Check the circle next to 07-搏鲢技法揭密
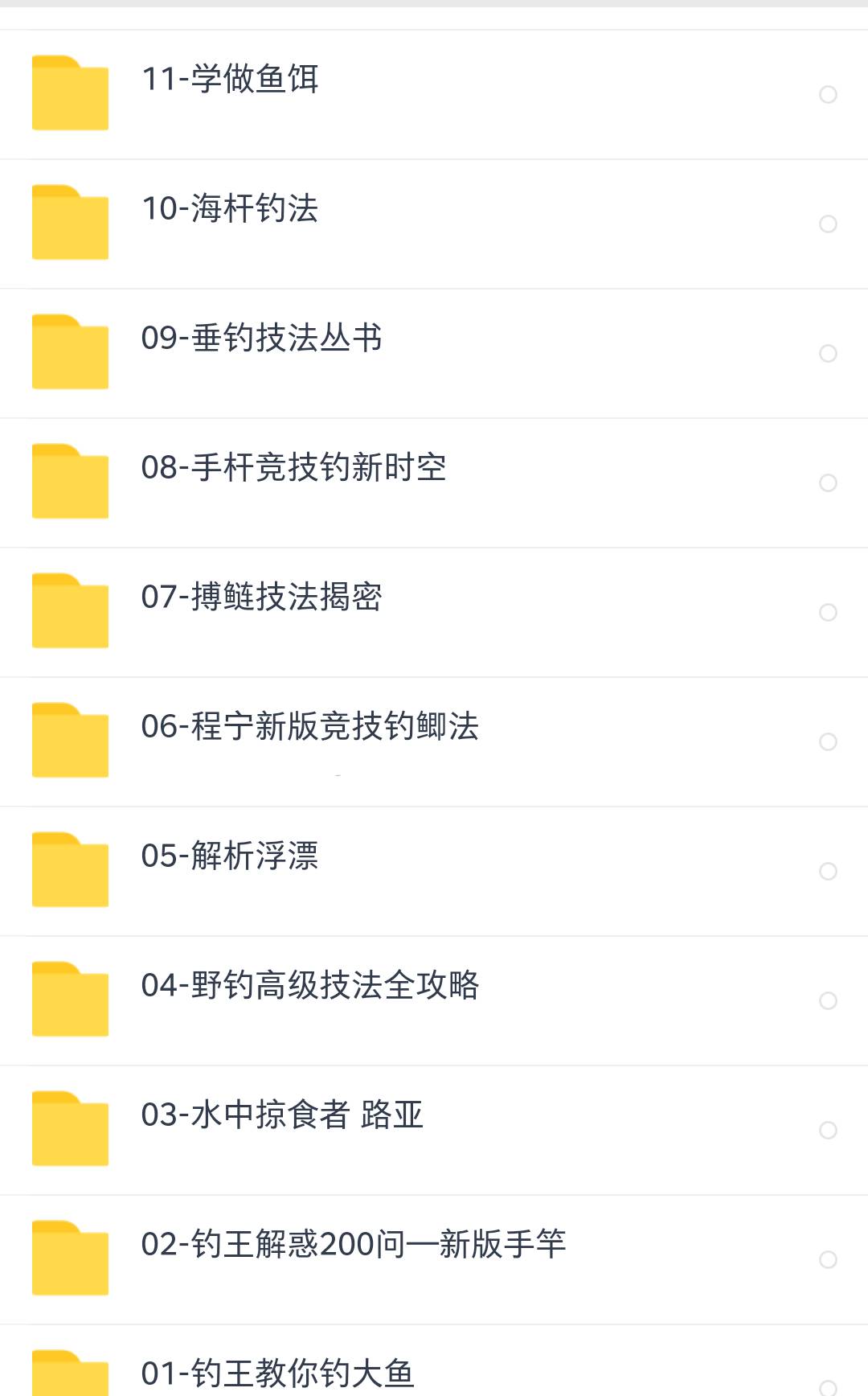Image resolution: width=868 pixels, height=1396 pixels. click(828, 613)
